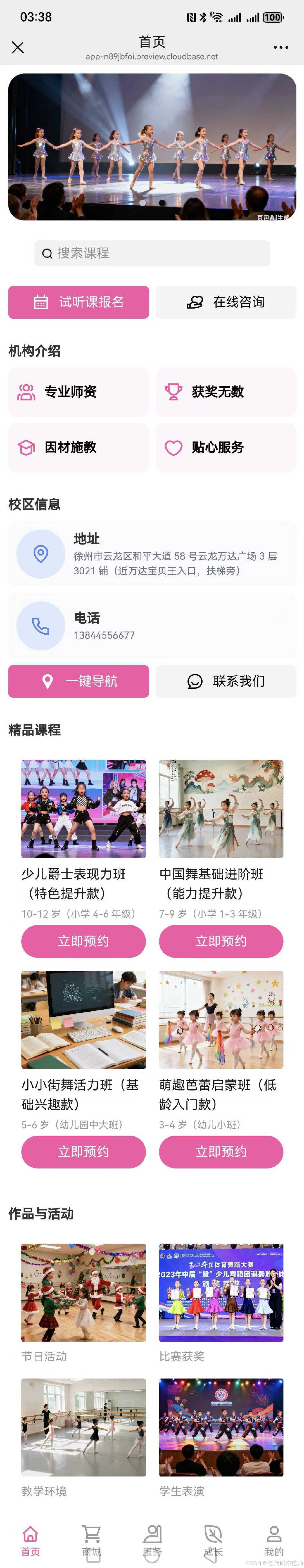Image resolution: width=304 pixels, height=1568 pixels.
Task: Open the 专业师资 intro card
Action: [79, 392]
